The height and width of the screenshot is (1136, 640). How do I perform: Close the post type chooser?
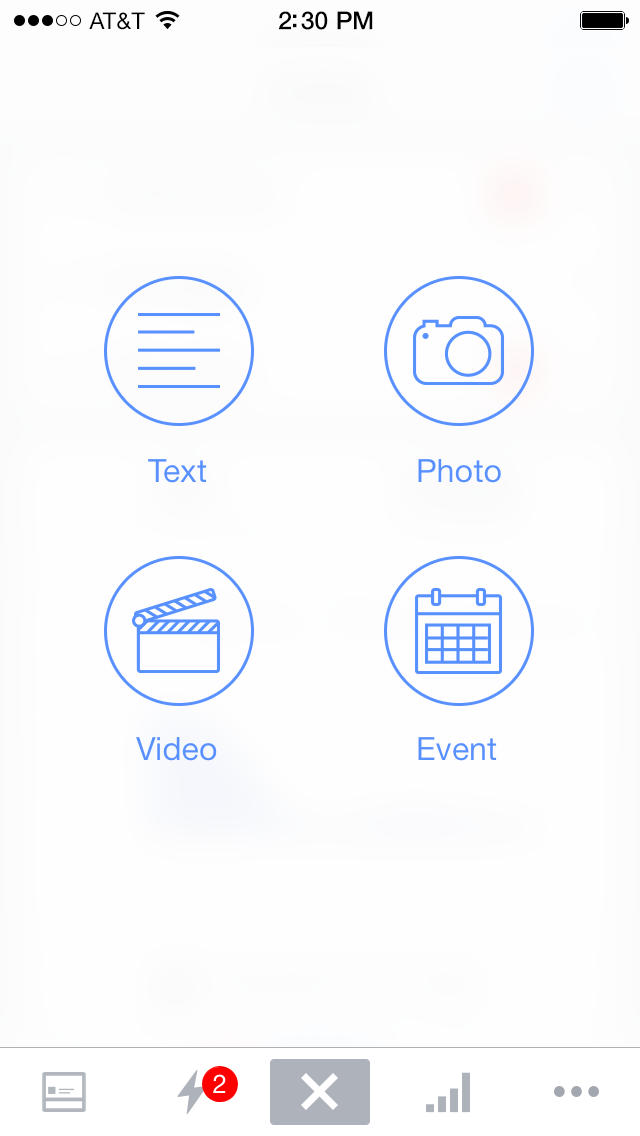tap(320, 1091)
